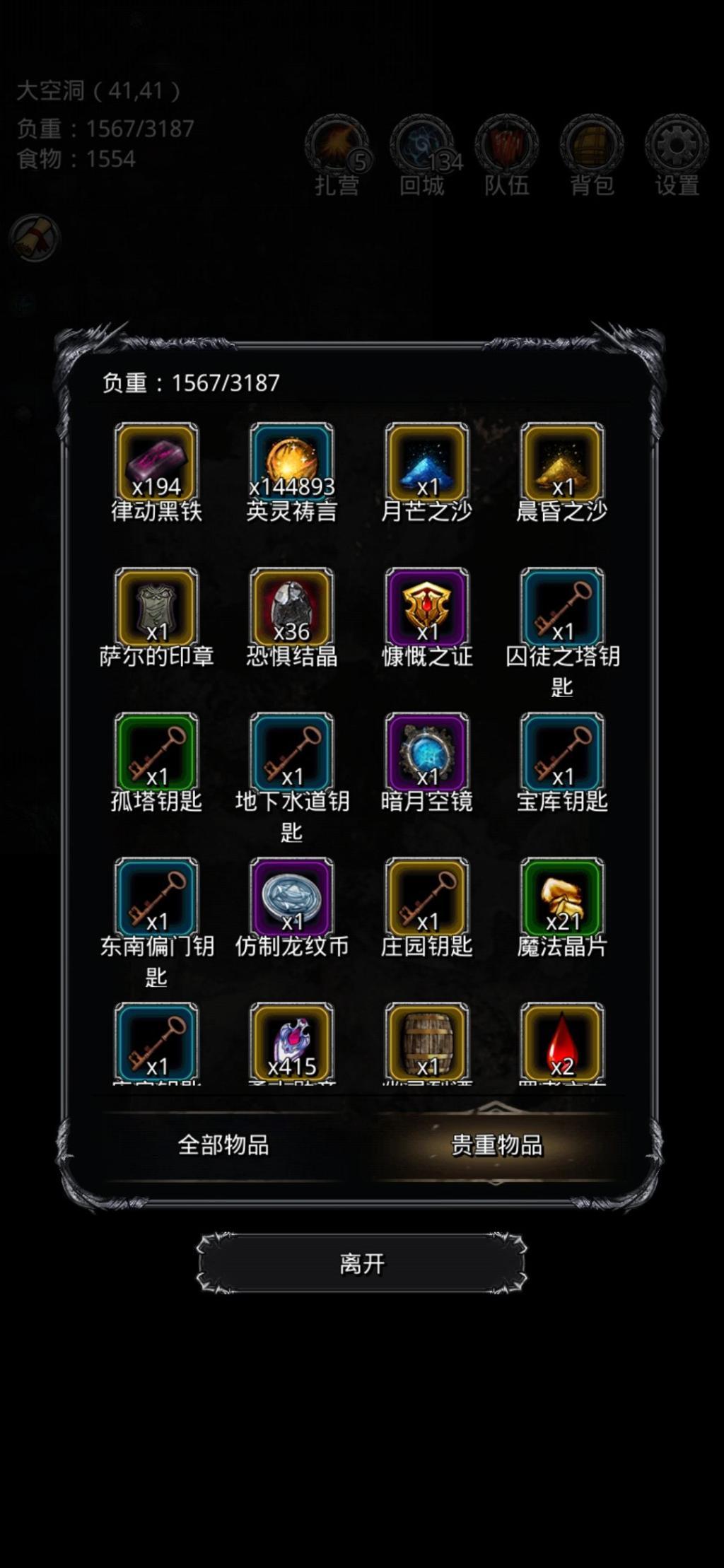The image size is (724, 1568).
Task: Select the 恐惧结晶 item
Action: (291, 608)
